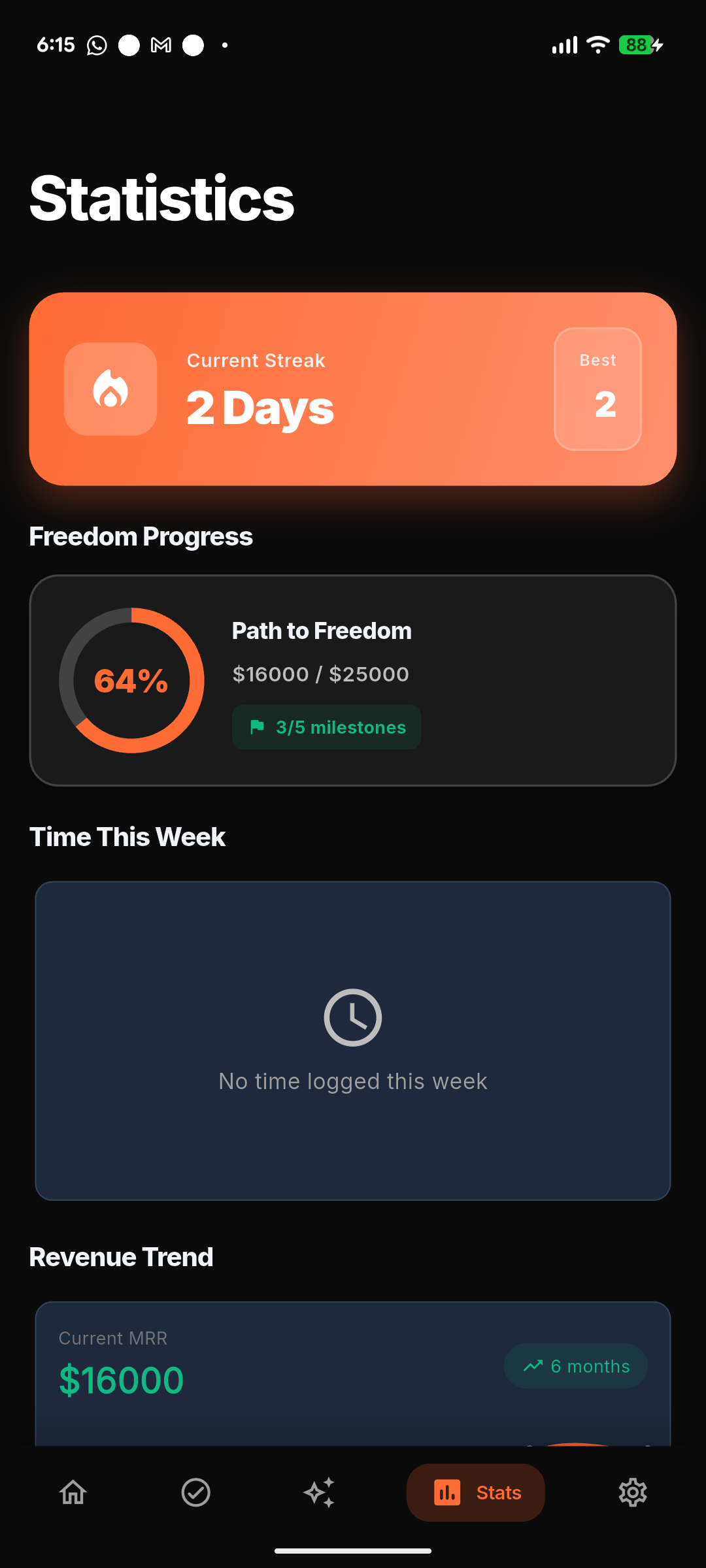Tap the flame streak icon
Screen dimensions: 706x1568
tap(110, 389)
